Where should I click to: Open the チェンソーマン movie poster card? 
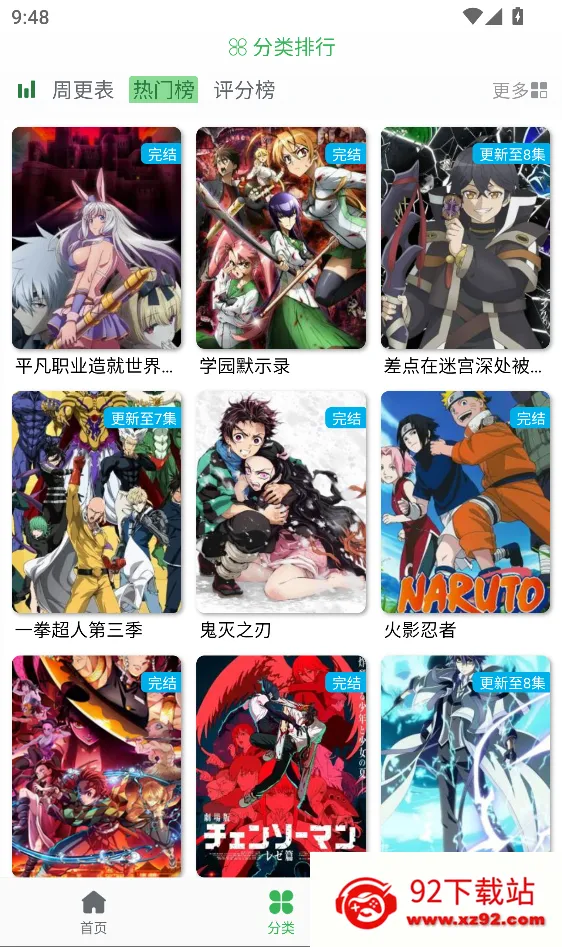click(281, 766)
